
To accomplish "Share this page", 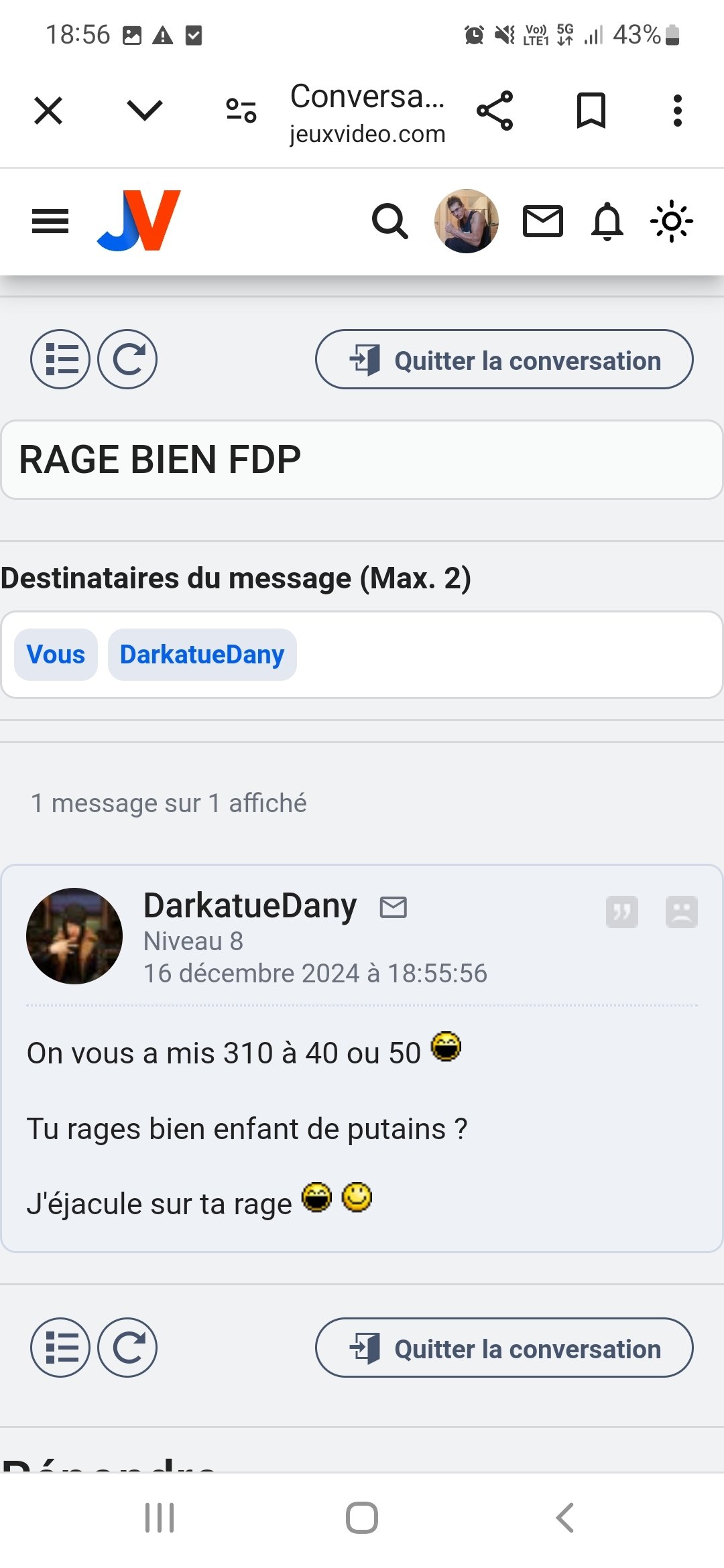I will tap(495, 111).
